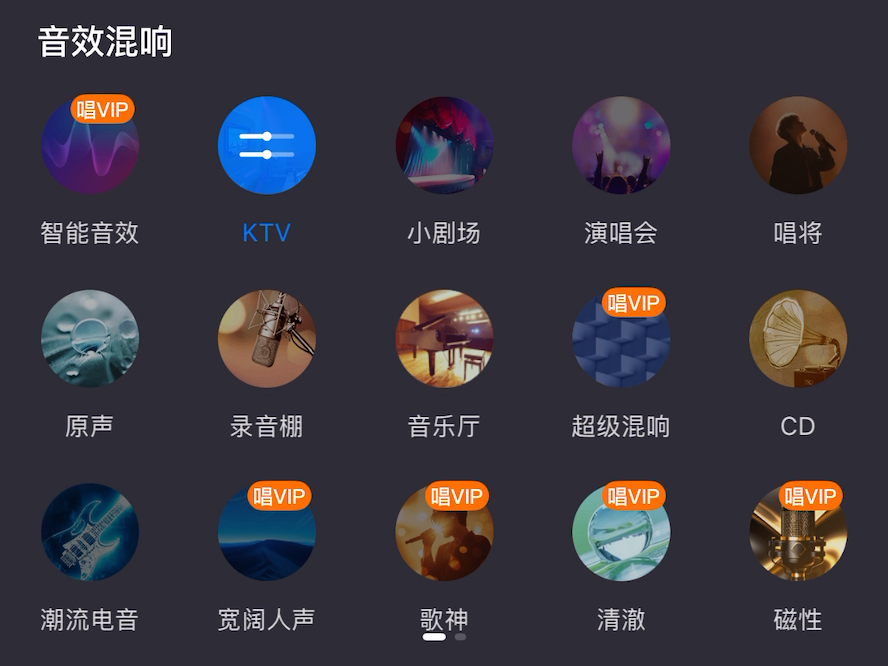The width and height of the screenshot is (888, 666).
Task: Select the 歌神 VIP effect
Action: [x=444, y=532]
